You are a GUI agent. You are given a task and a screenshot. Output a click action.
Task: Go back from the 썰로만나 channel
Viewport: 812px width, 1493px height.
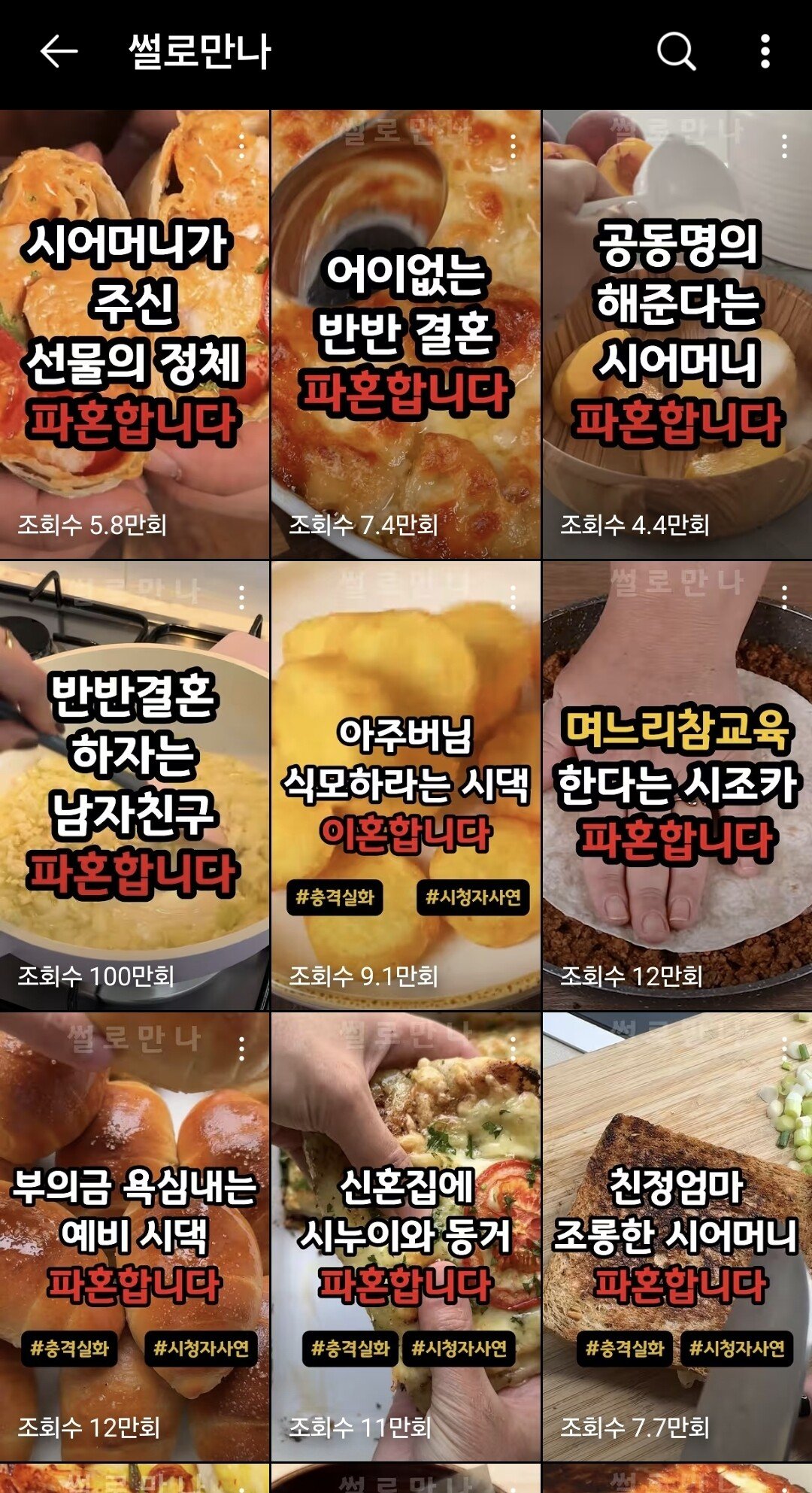click(x=59, y=52)
